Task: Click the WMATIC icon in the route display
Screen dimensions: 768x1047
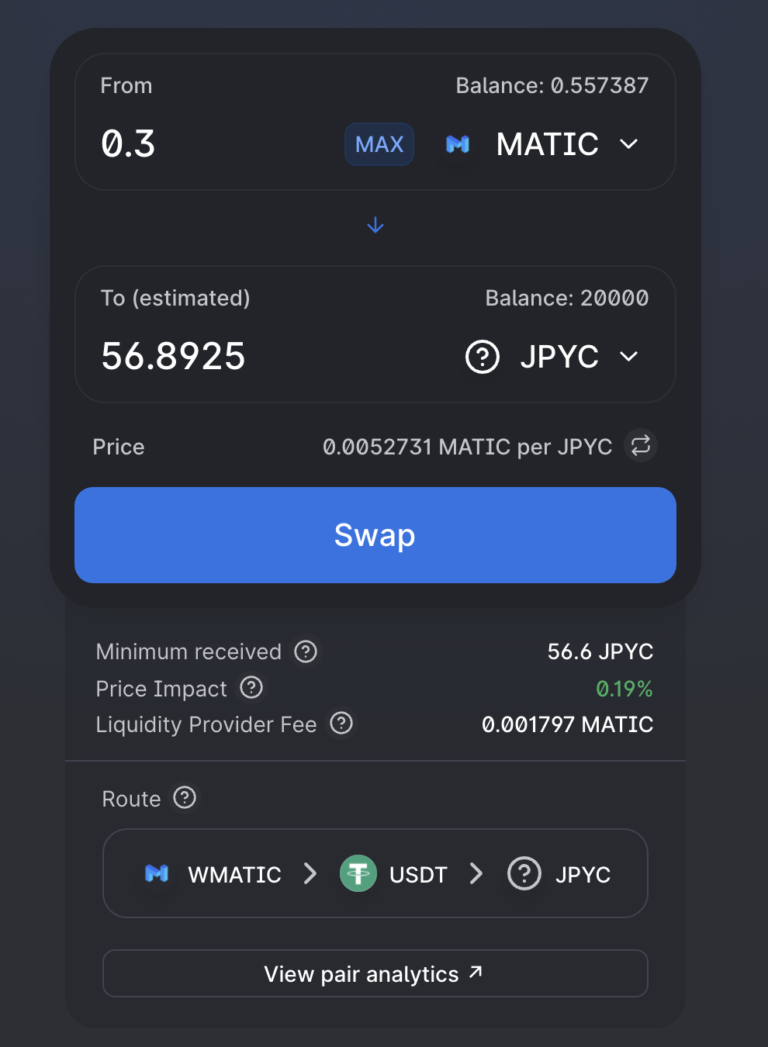Action: coord(156,874)
